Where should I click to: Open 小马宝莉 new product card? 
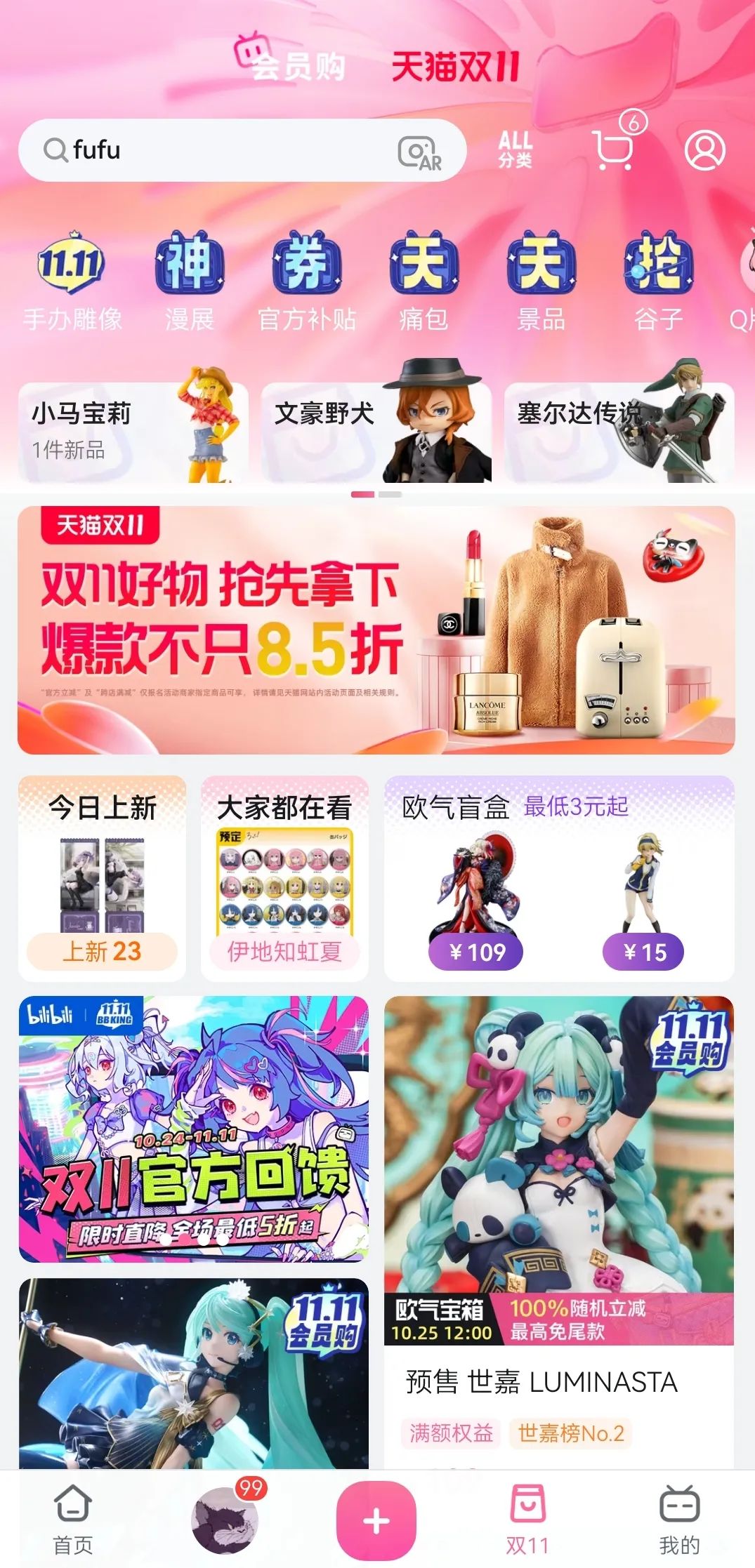133,431
